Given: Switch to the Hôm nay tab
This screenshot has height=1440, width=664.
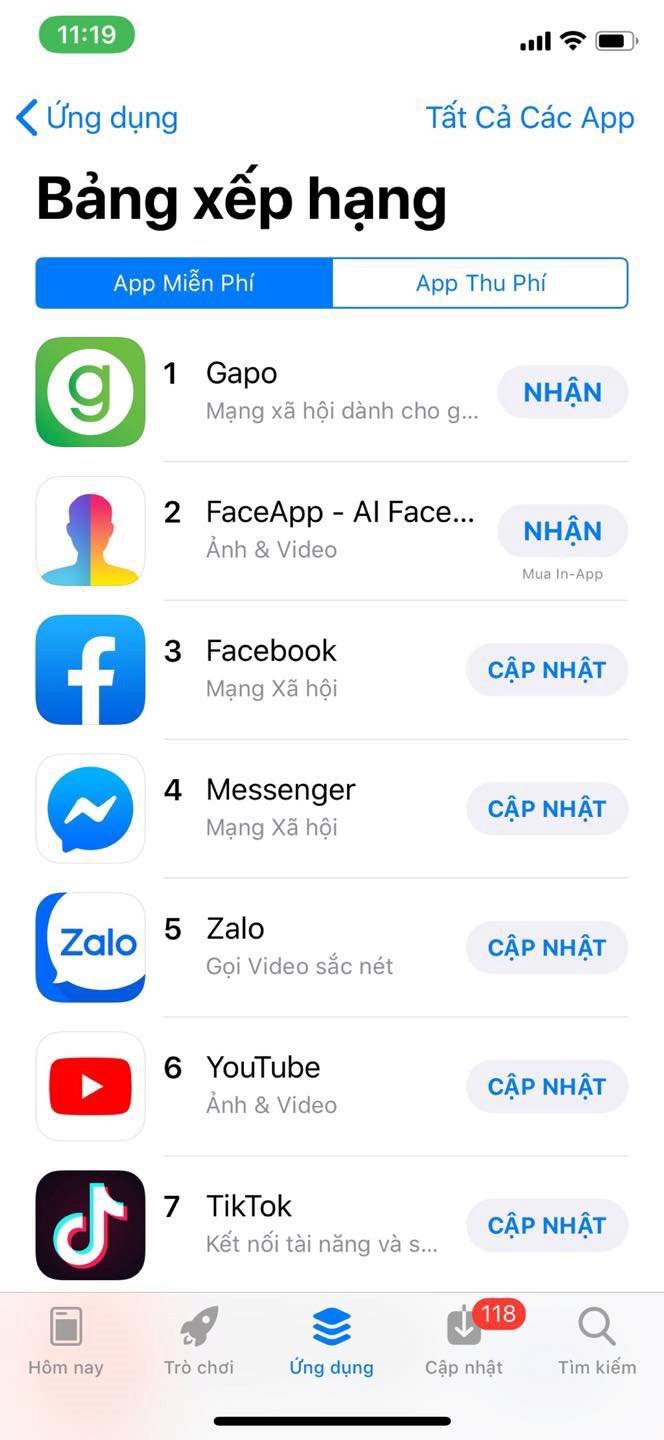Looking at the screenshot, I should tap(66, 1341).
